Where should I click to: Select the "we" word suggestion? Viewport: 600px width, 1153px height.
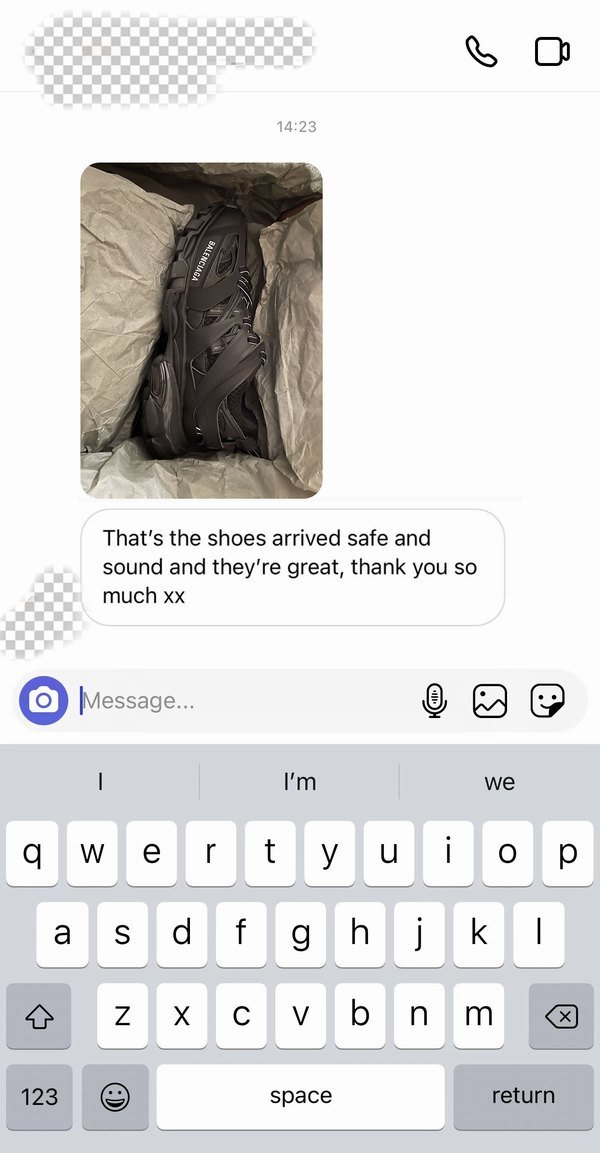click(499, 782)
